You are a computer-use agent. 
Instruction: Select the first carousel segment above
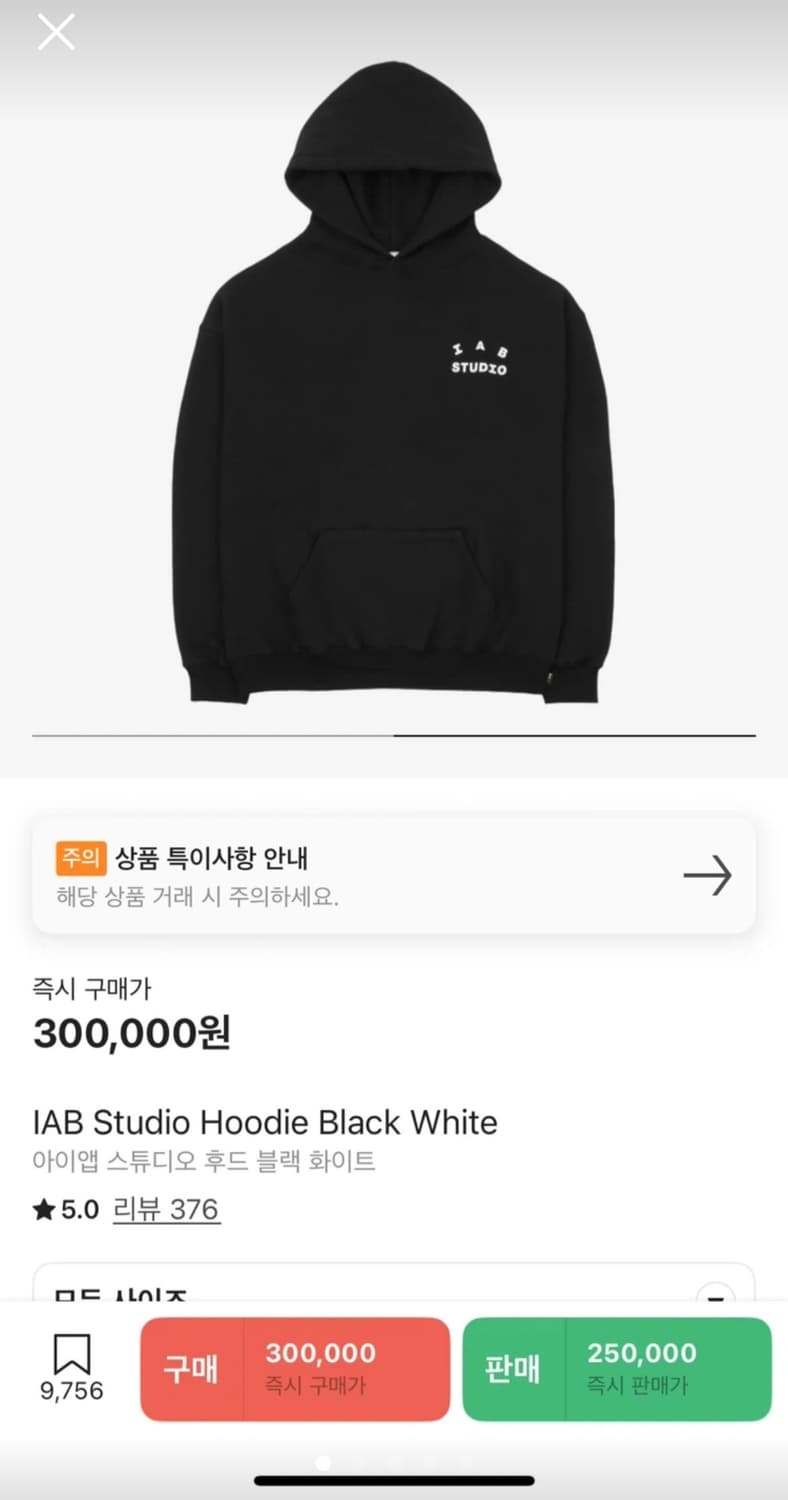(x=210, y=735)
